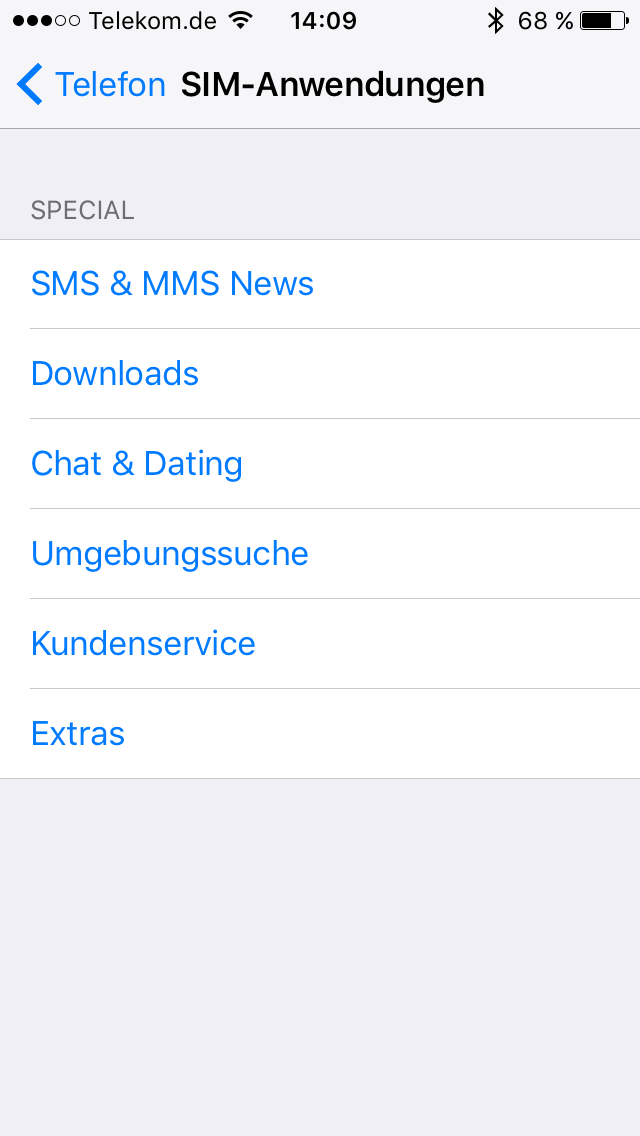This screenshot has width=640, height=1136.
Task: Select the Downloads entry
Action: pyautogui.click(x=115, y=374)
